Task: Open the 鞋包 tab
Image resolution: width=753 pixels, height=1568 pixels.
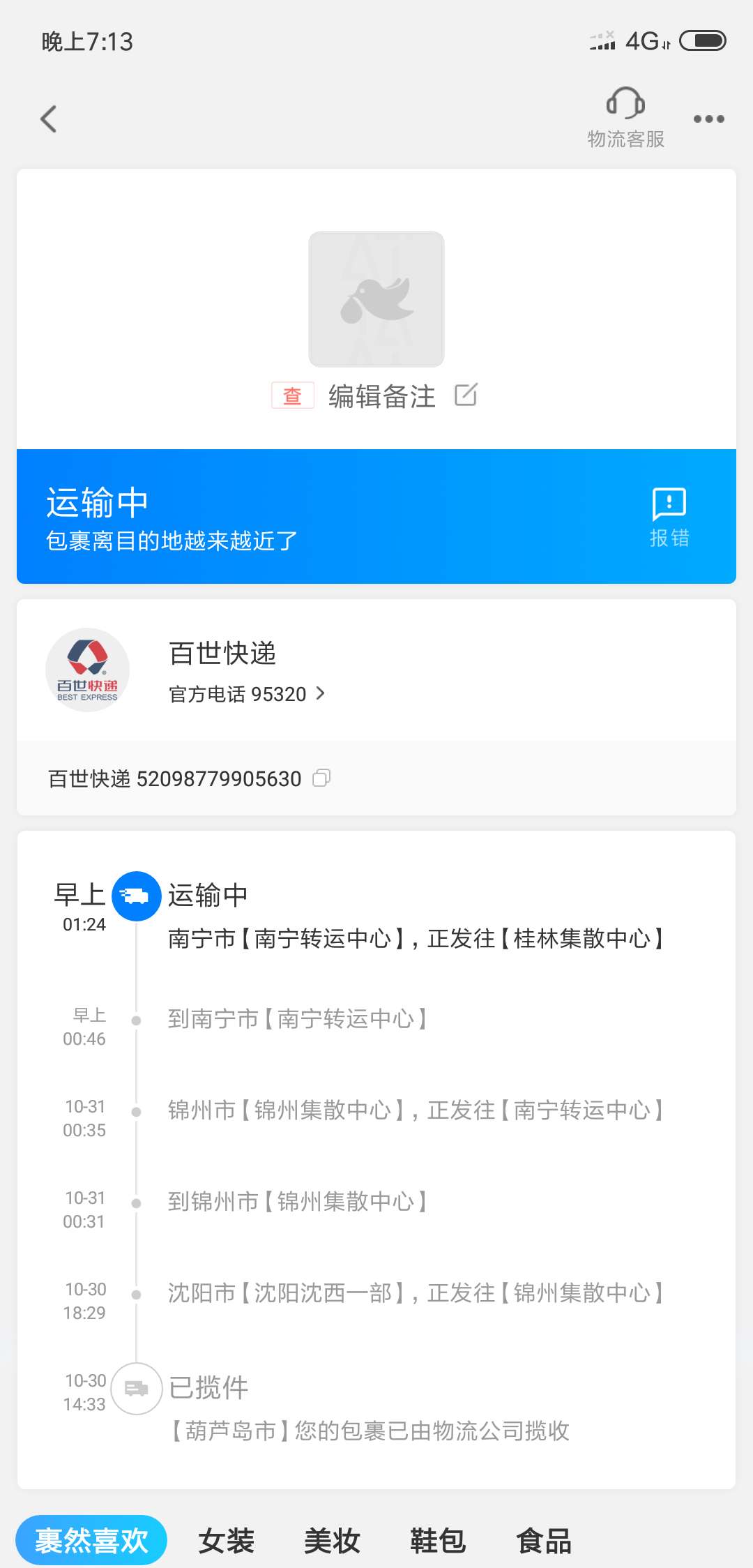Action: click(x=438, y=1540)
